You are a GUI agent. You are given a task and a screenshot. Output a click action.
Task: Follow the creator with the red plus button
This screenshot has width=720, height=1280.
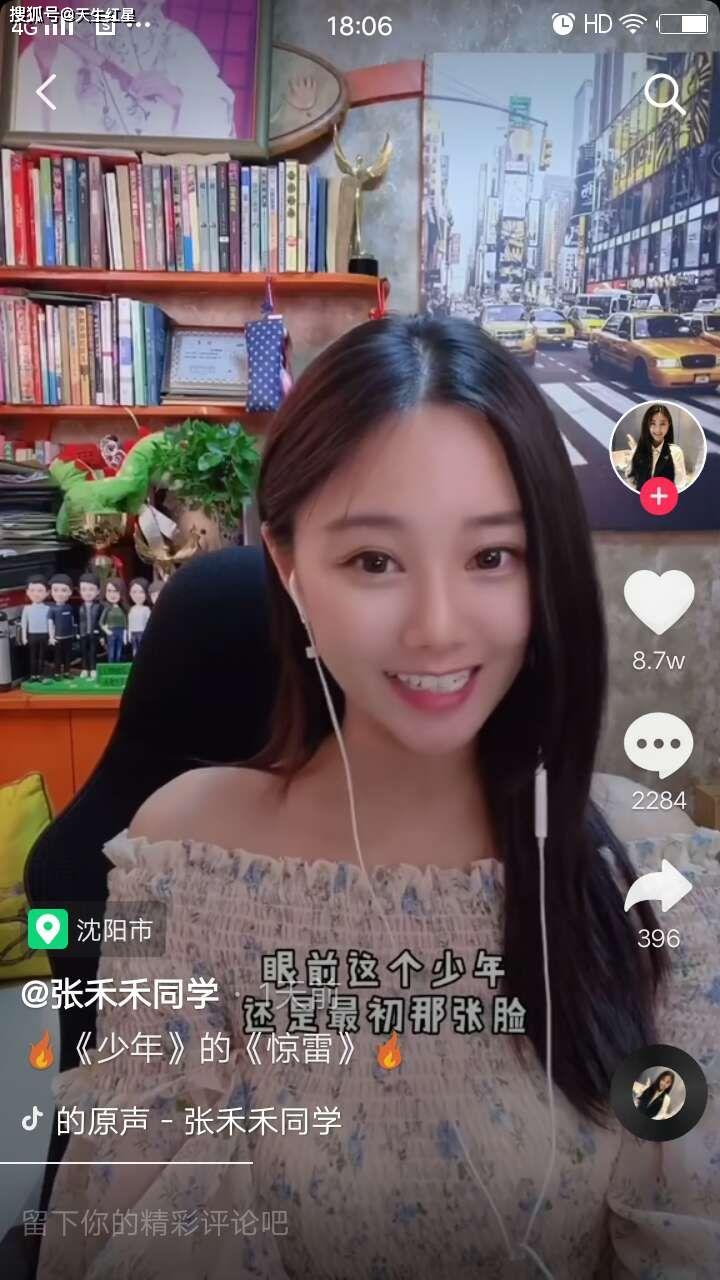tap(658, 497)
